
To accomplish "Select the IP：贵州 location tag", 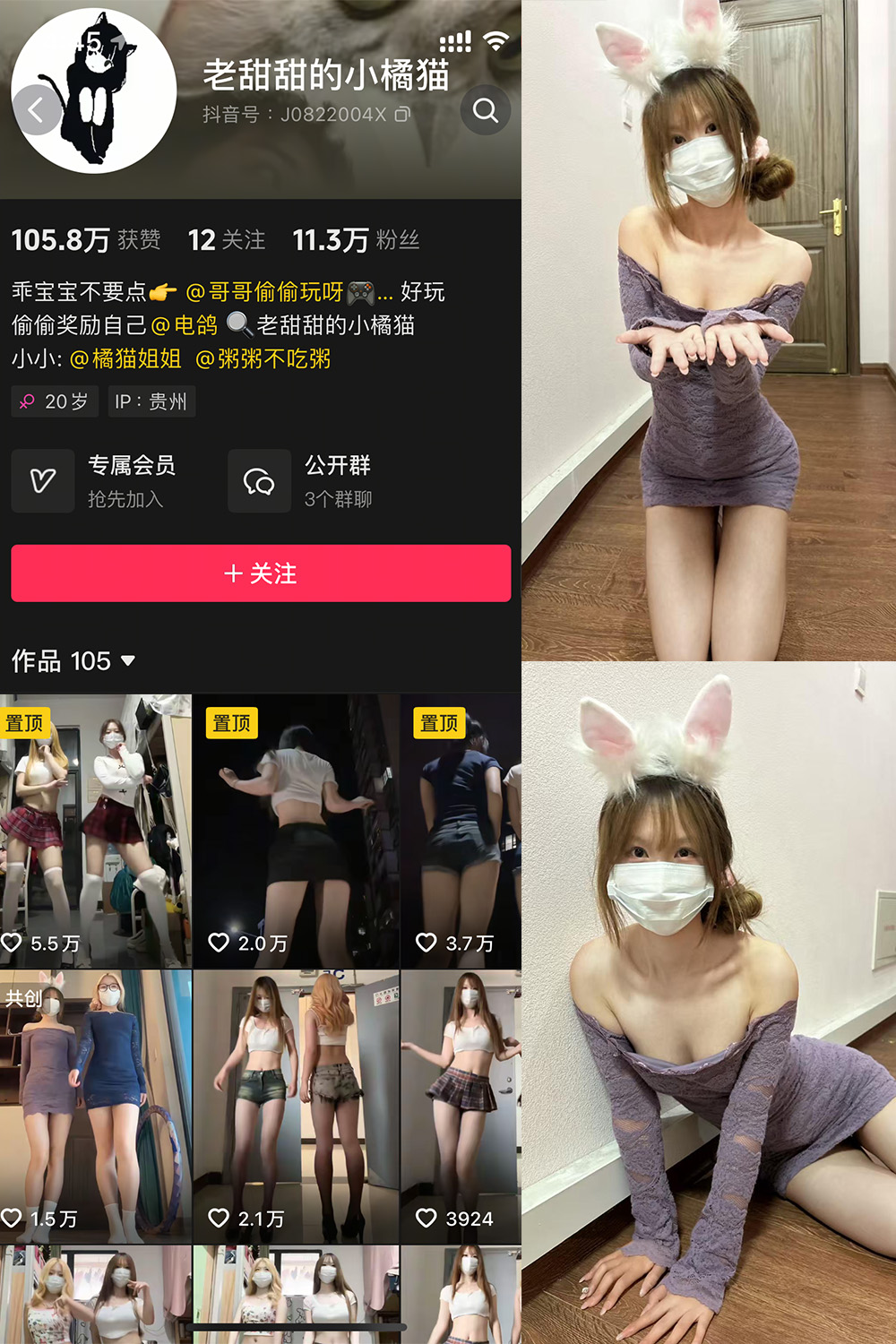I will (151, 401).
